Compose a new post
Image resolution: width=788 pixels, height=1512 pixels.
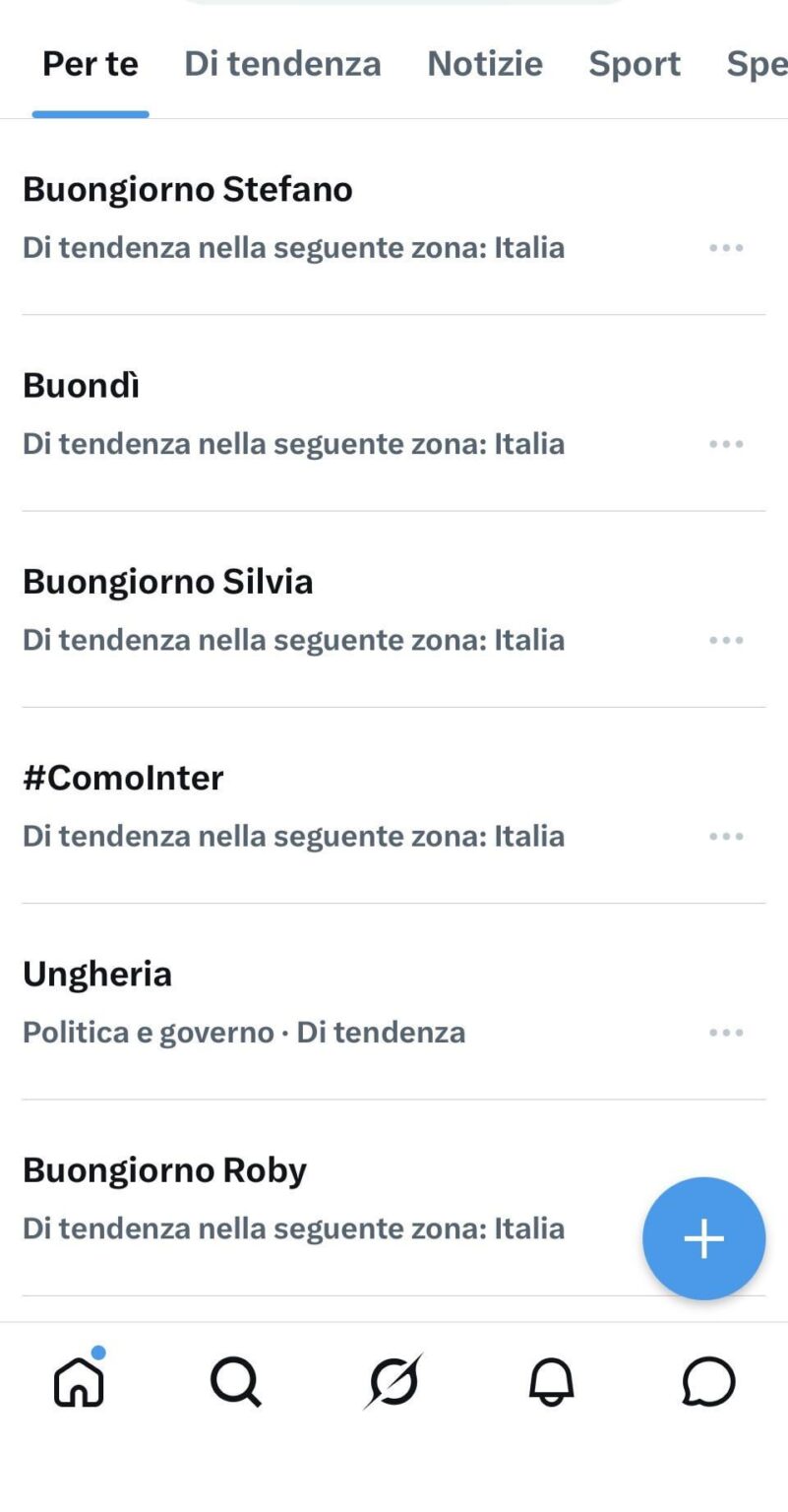(703, 1238)
